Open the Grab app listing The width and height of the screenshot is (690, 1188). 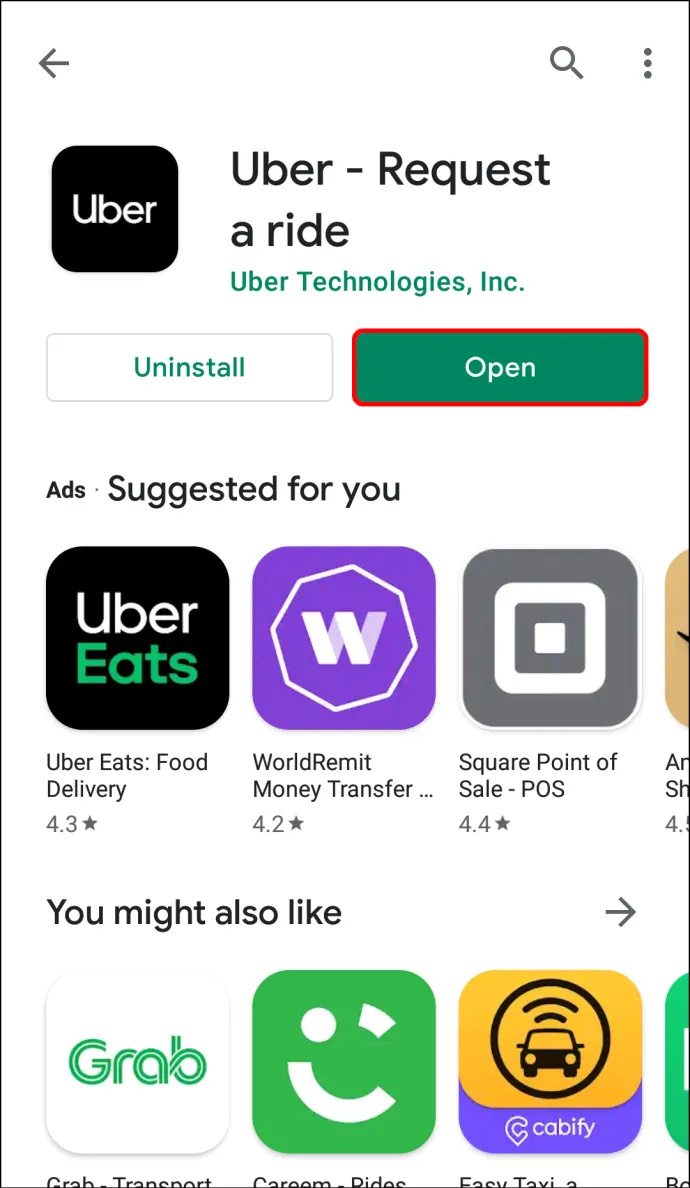point(138,1062)
